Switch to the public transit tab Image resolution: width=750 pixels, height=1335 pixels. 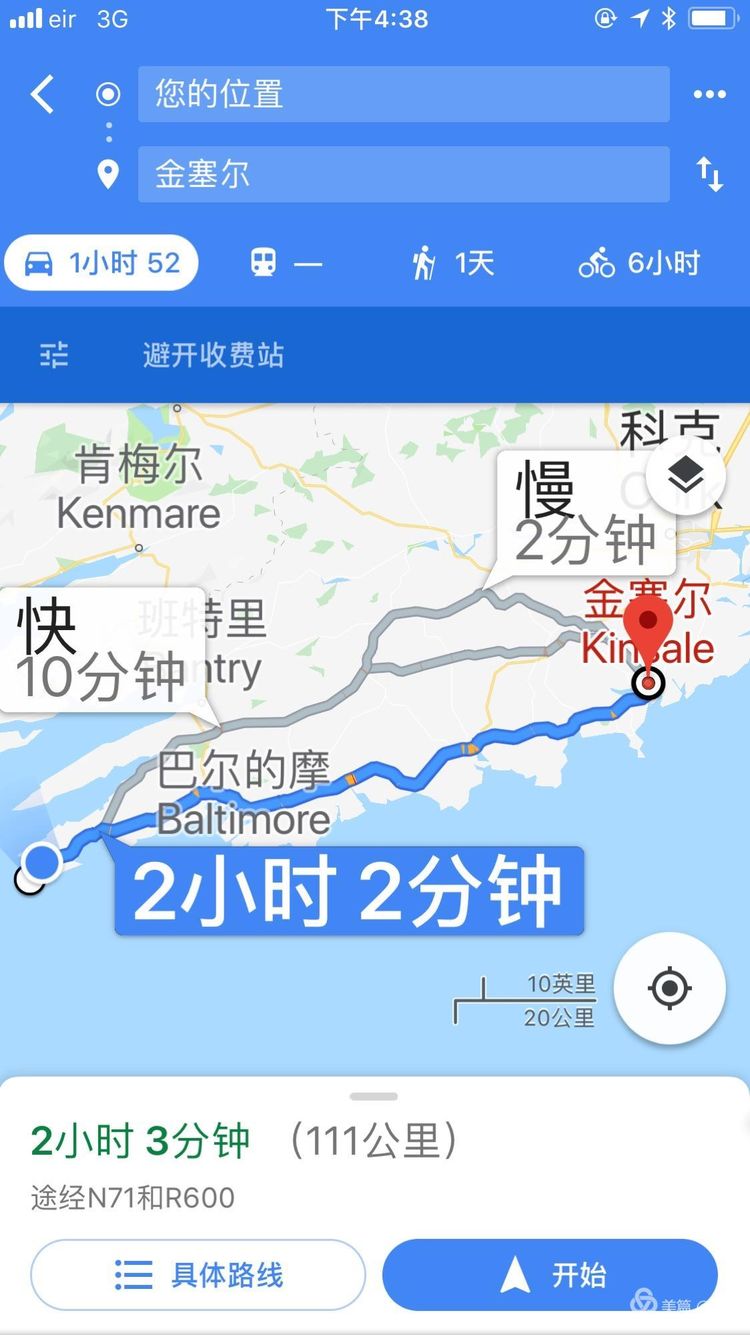point(286,264)
